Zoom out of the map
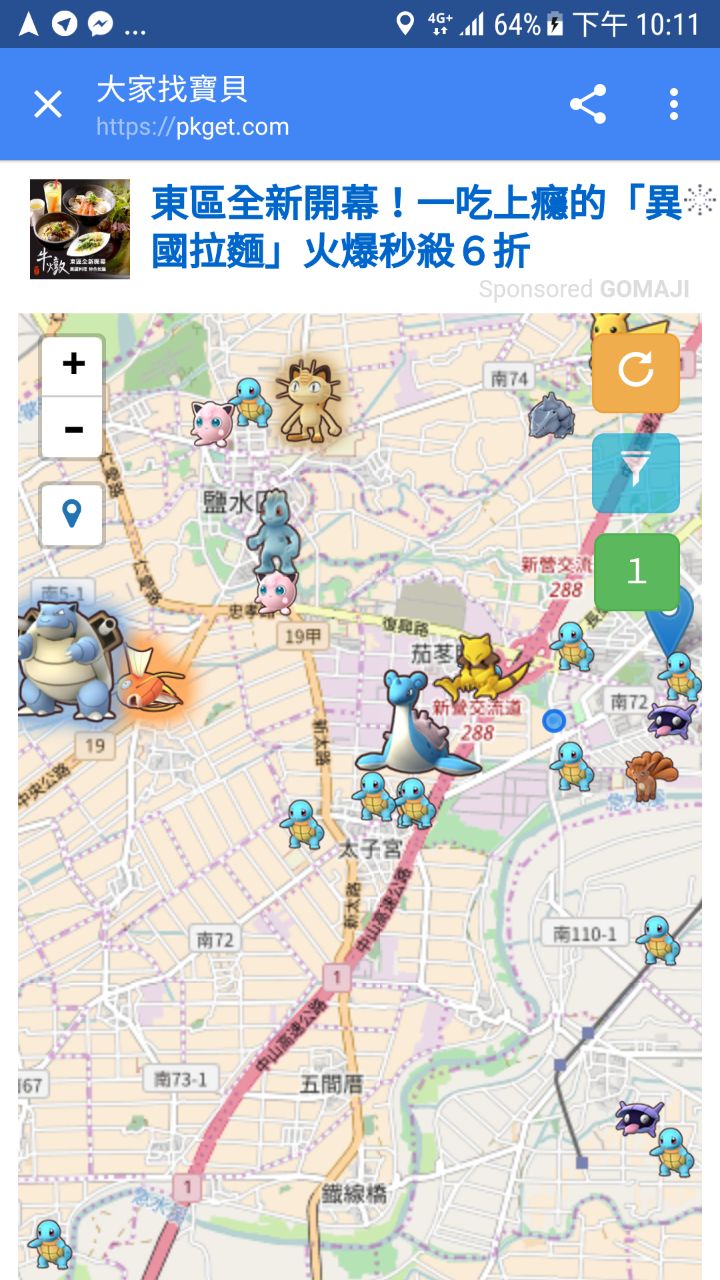The image size is (720, 1280). point(73,429)
